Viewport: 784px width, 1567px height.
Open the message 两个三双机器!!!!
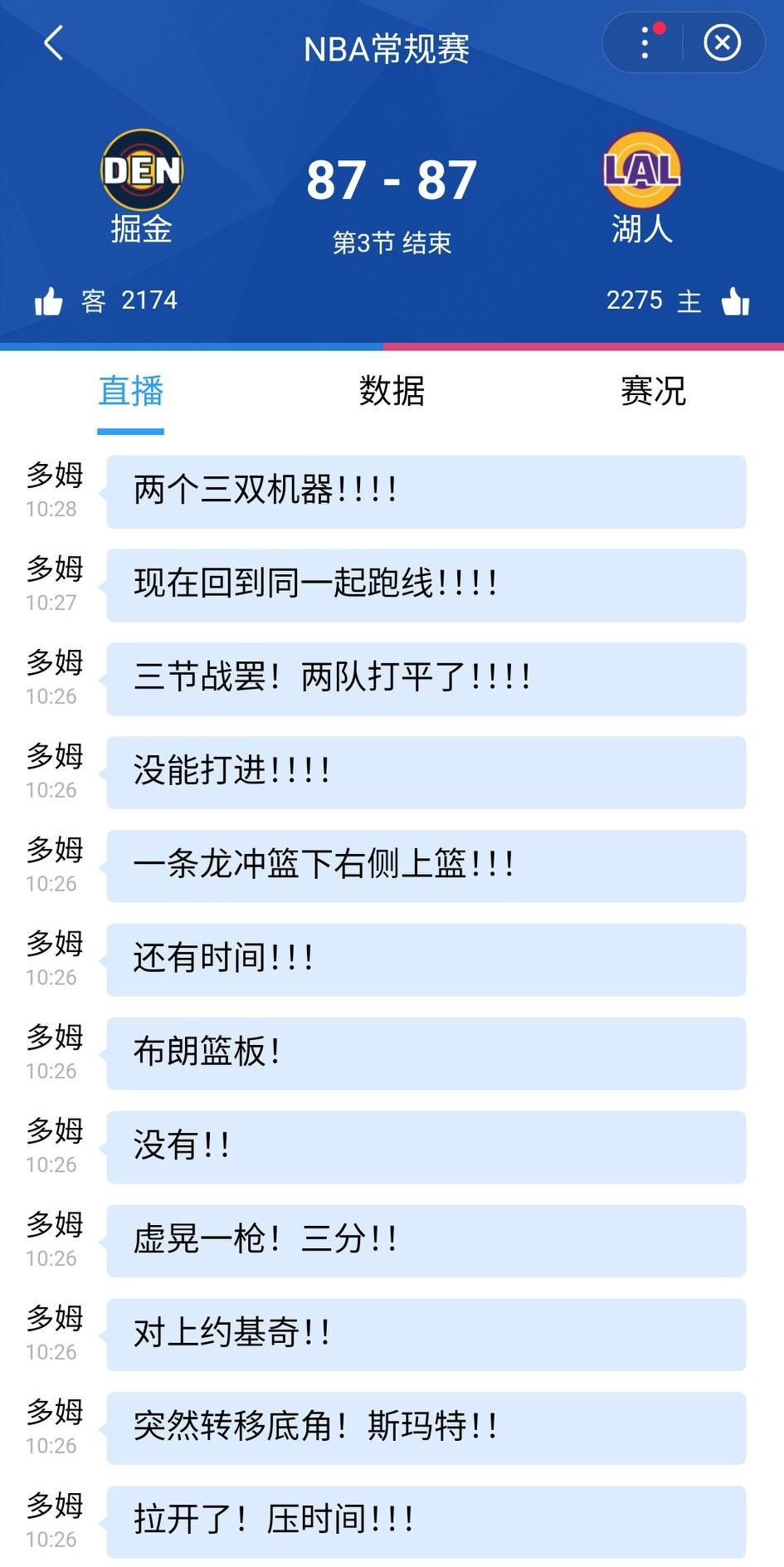point(424,491)
